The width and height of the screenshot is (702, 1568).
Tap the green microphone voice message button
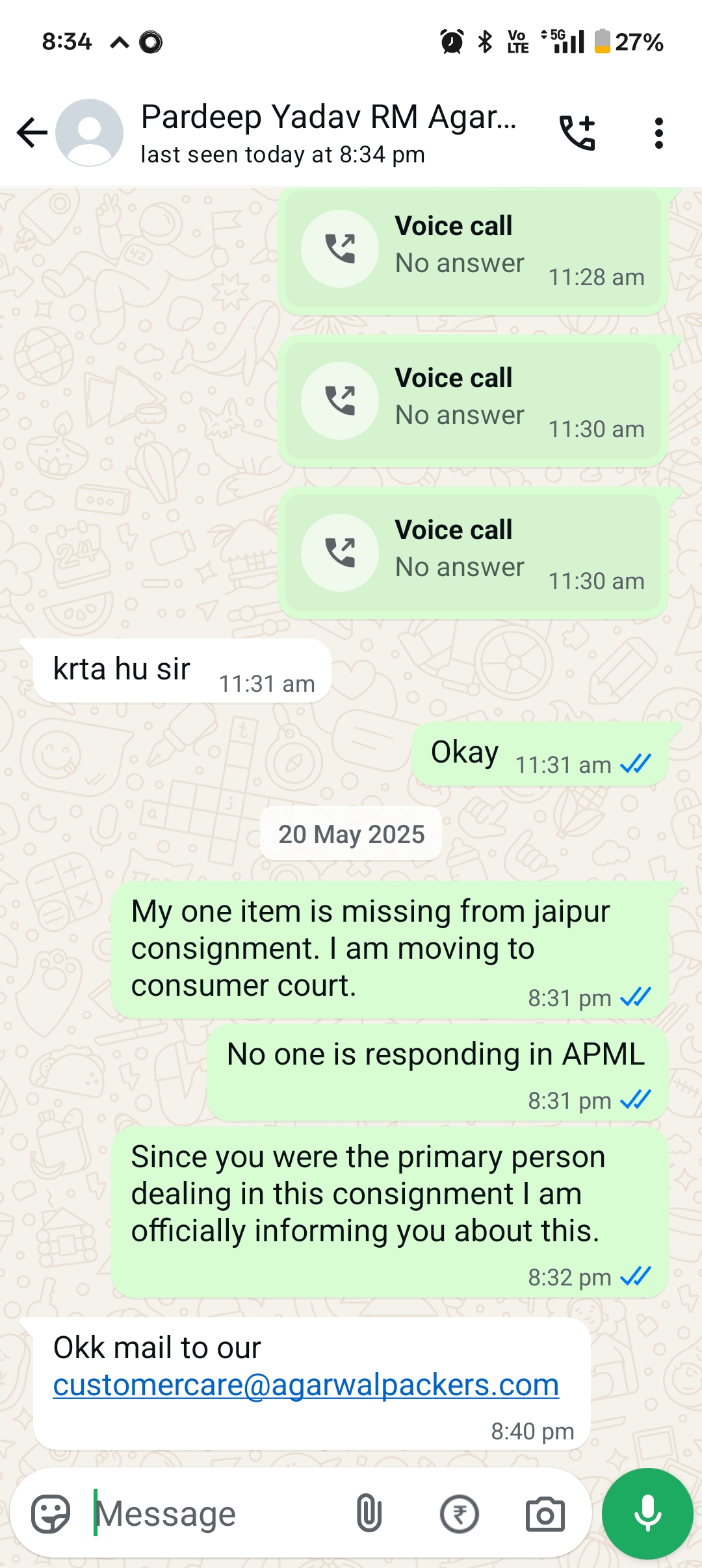pyautogui.click(x=647, y=1513)
